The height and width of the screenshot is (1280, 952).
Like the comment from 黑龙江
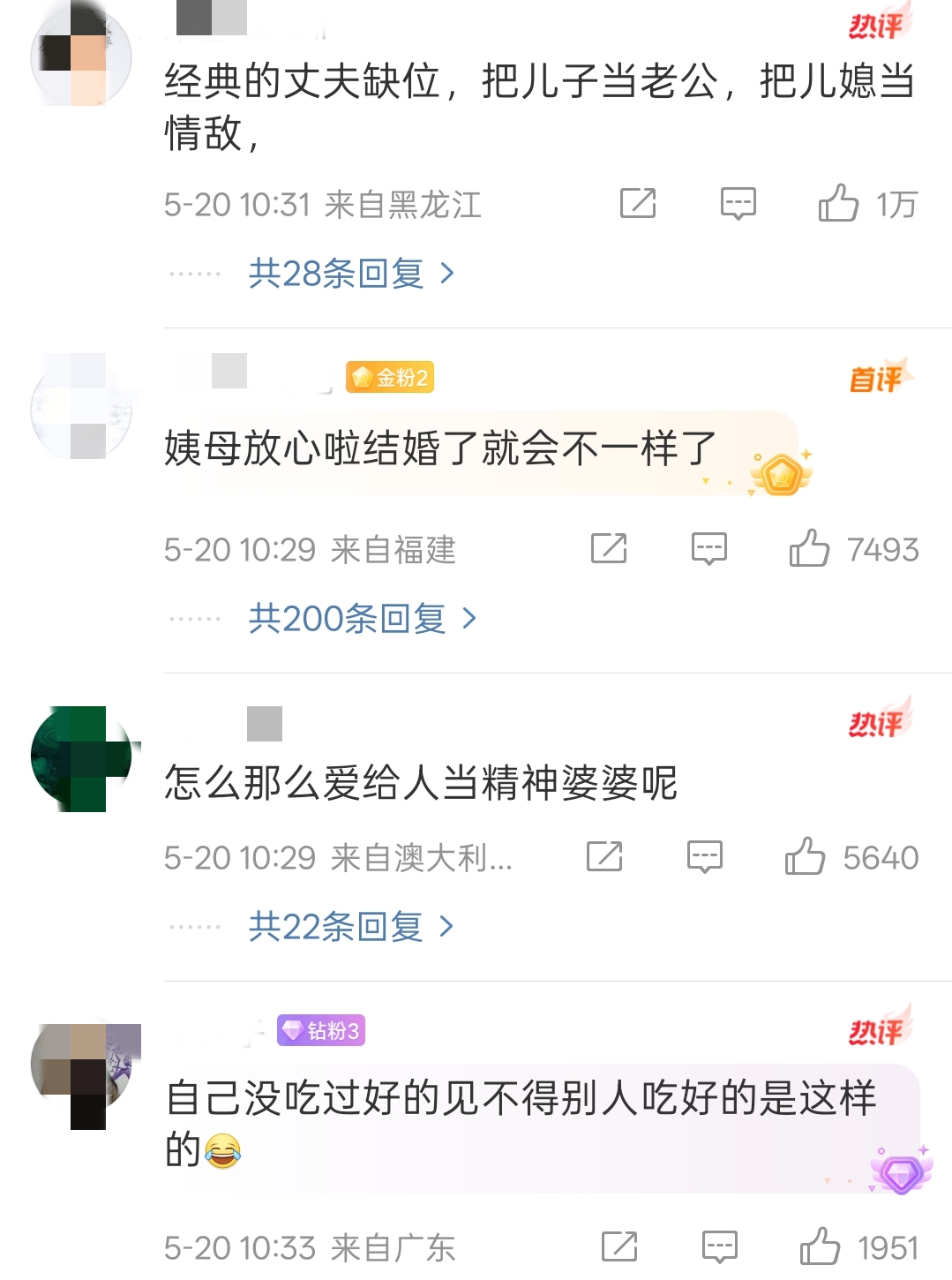tap(838, 203)
